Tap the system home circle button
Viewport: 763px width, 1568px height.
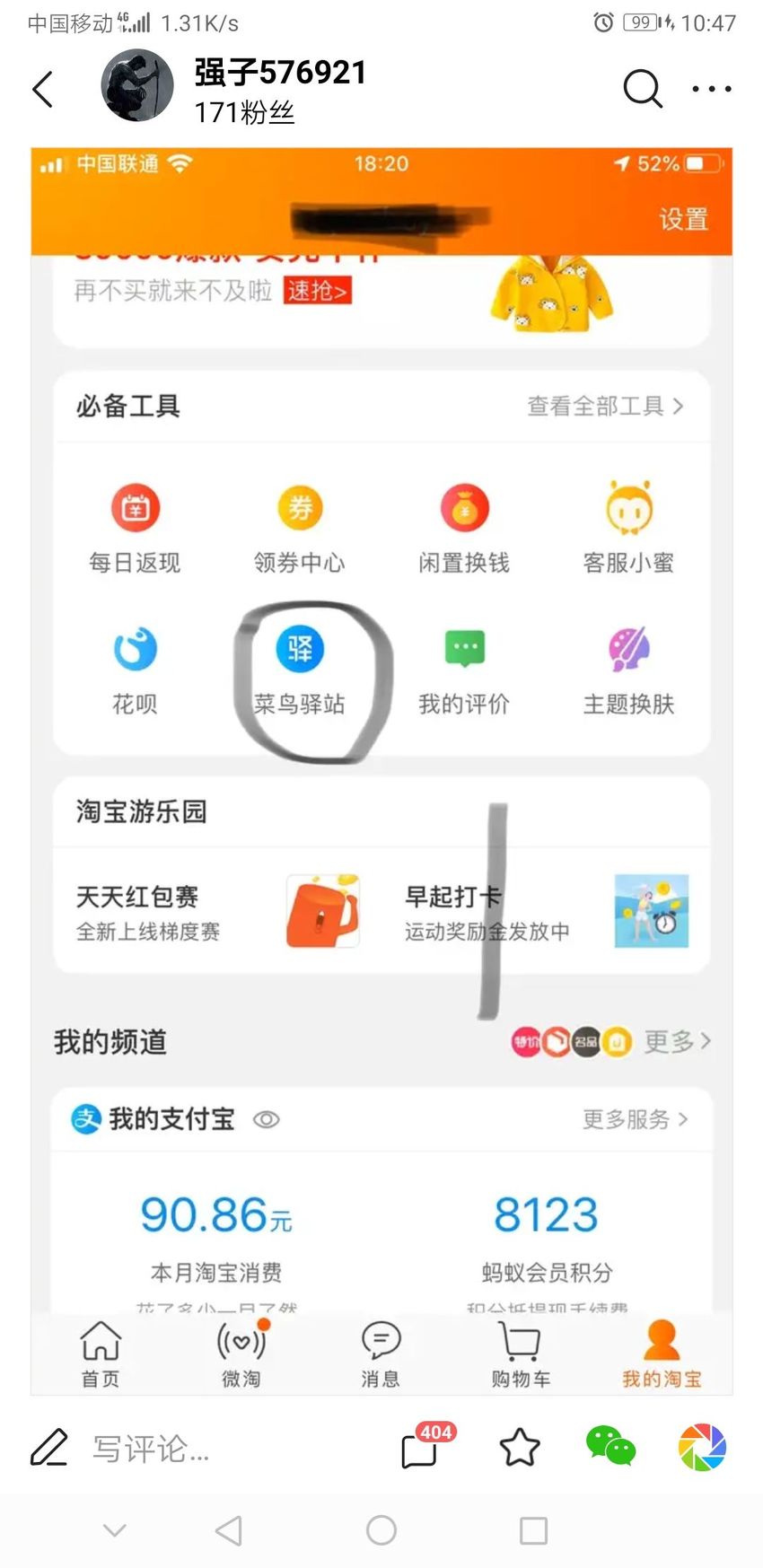tap(381, 1530)
